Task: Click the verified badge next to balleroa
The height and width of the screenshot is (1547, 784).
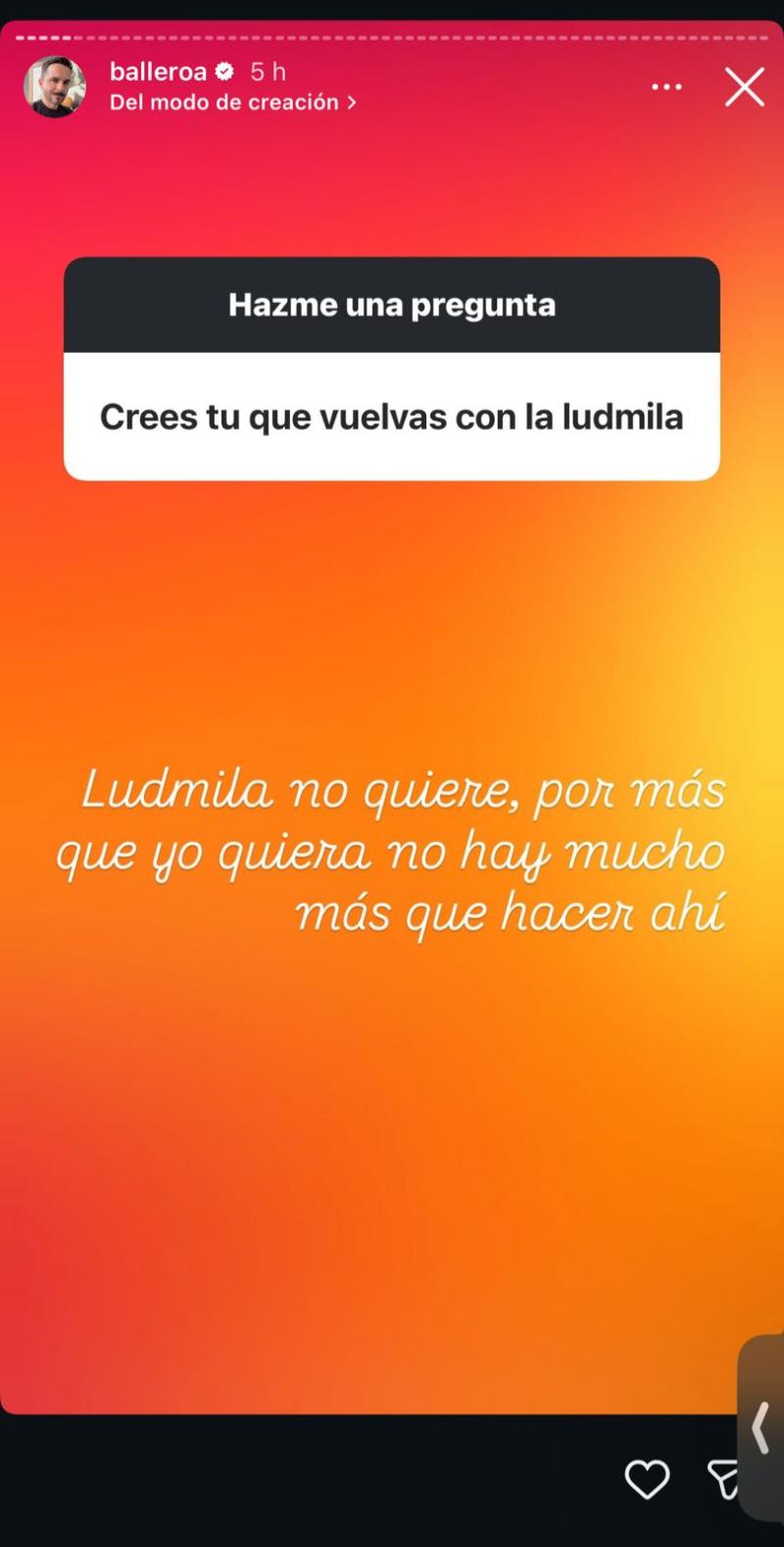Action: [x=224, y=71]
